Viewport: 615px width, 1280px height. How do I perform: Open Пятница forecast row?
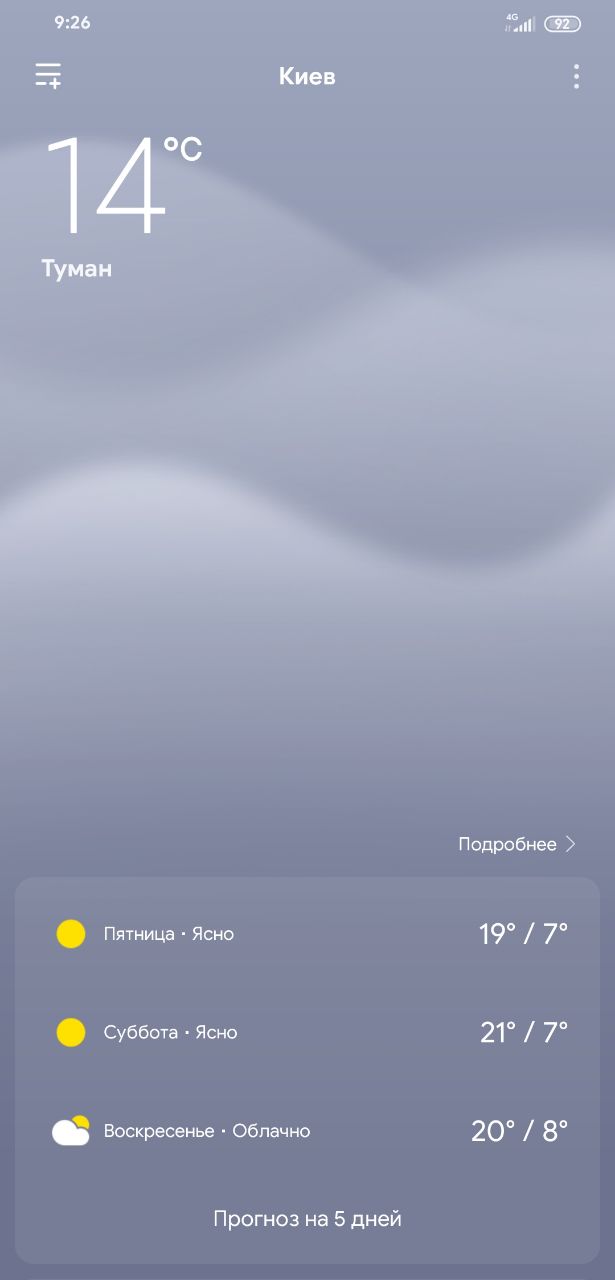coord(307,934)
